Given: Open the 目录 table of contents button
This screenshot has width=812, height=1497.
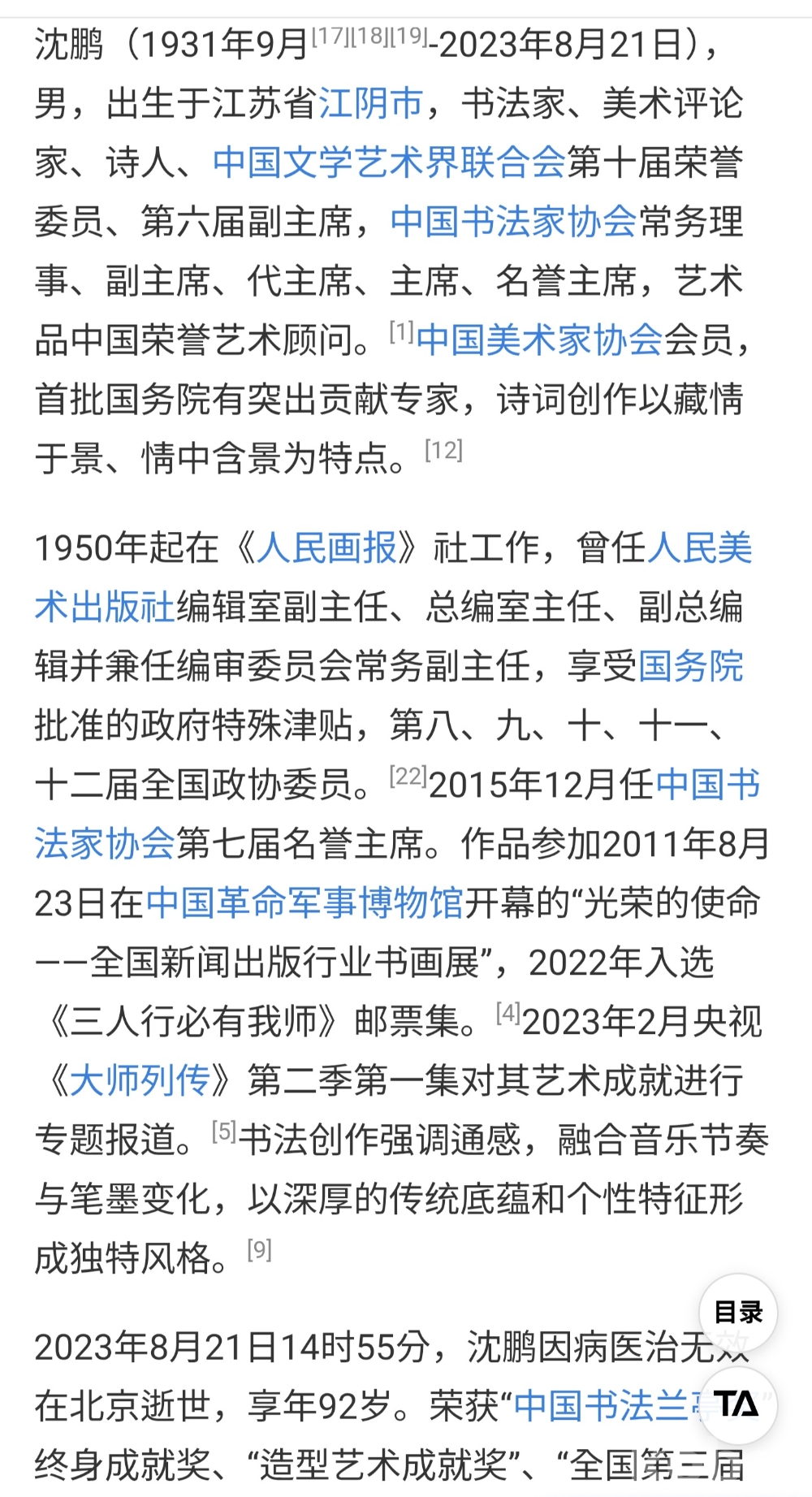Looking at the screenshot, I should (738, 1312).
